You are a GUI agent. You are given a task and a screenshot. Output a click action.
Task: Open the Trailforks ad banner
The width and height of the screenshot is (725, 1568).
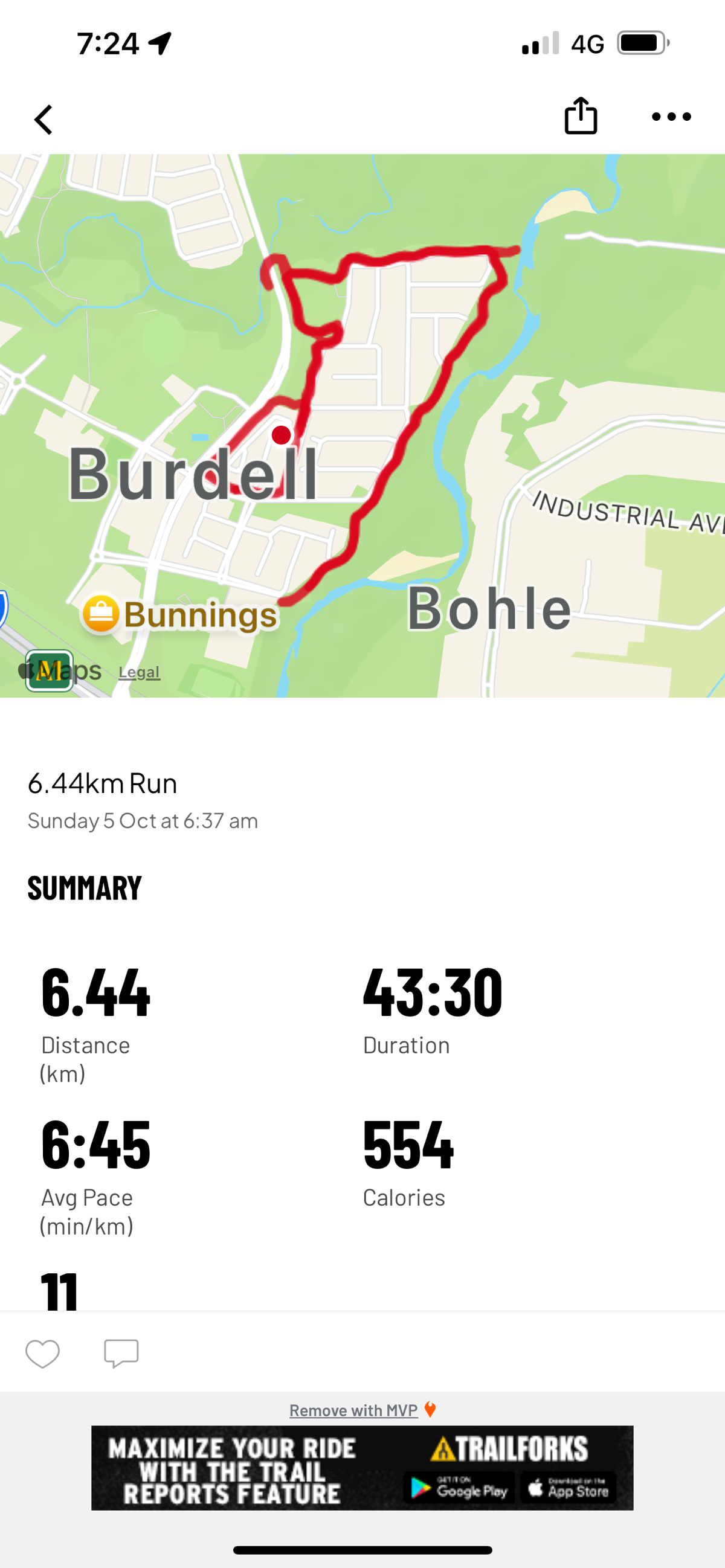pyautogui.click(x=362, y=1468)
